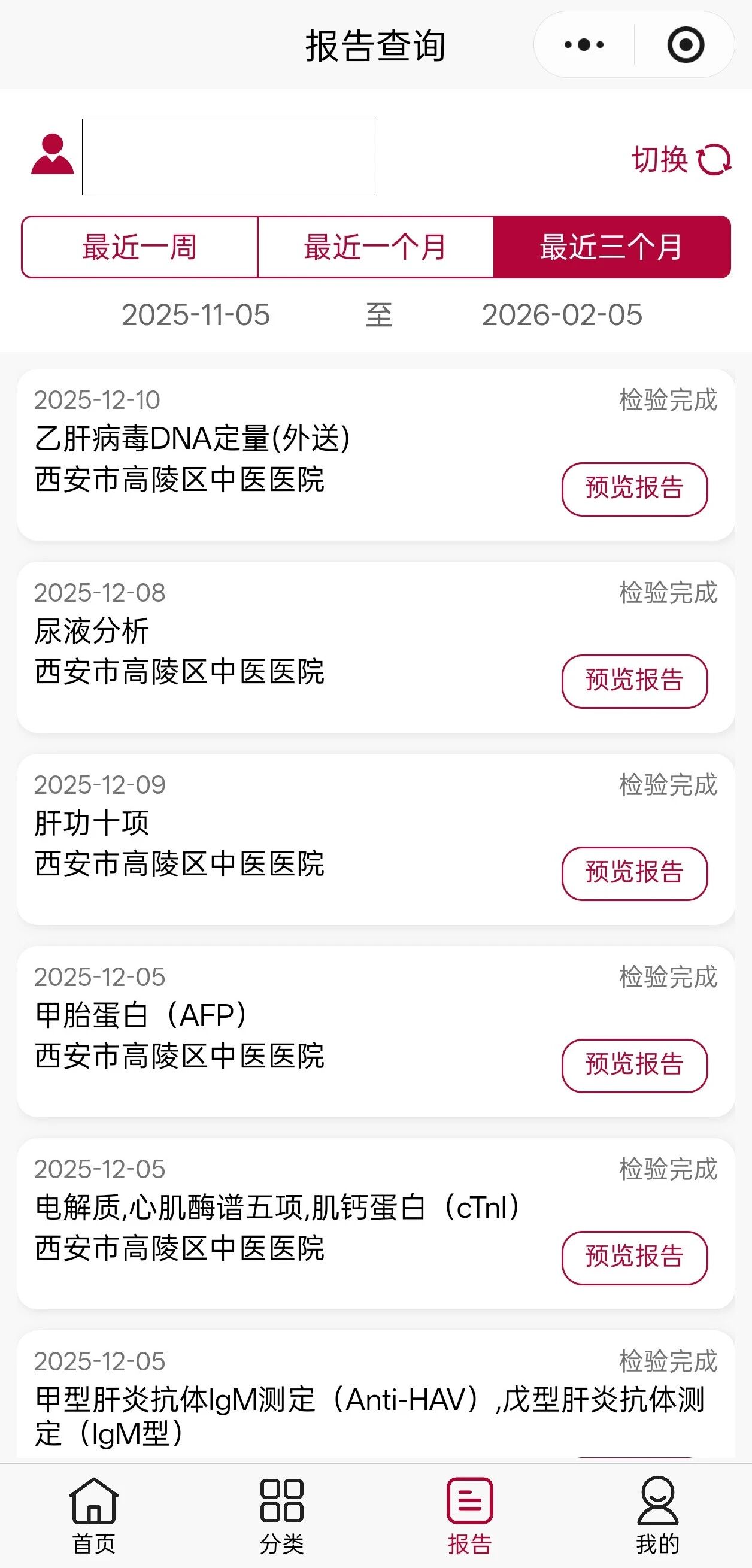This screenshot has width=752, height=1568.
Task: Open the Home (首页) icon in bottom navigation
Action: point(94,1509)
